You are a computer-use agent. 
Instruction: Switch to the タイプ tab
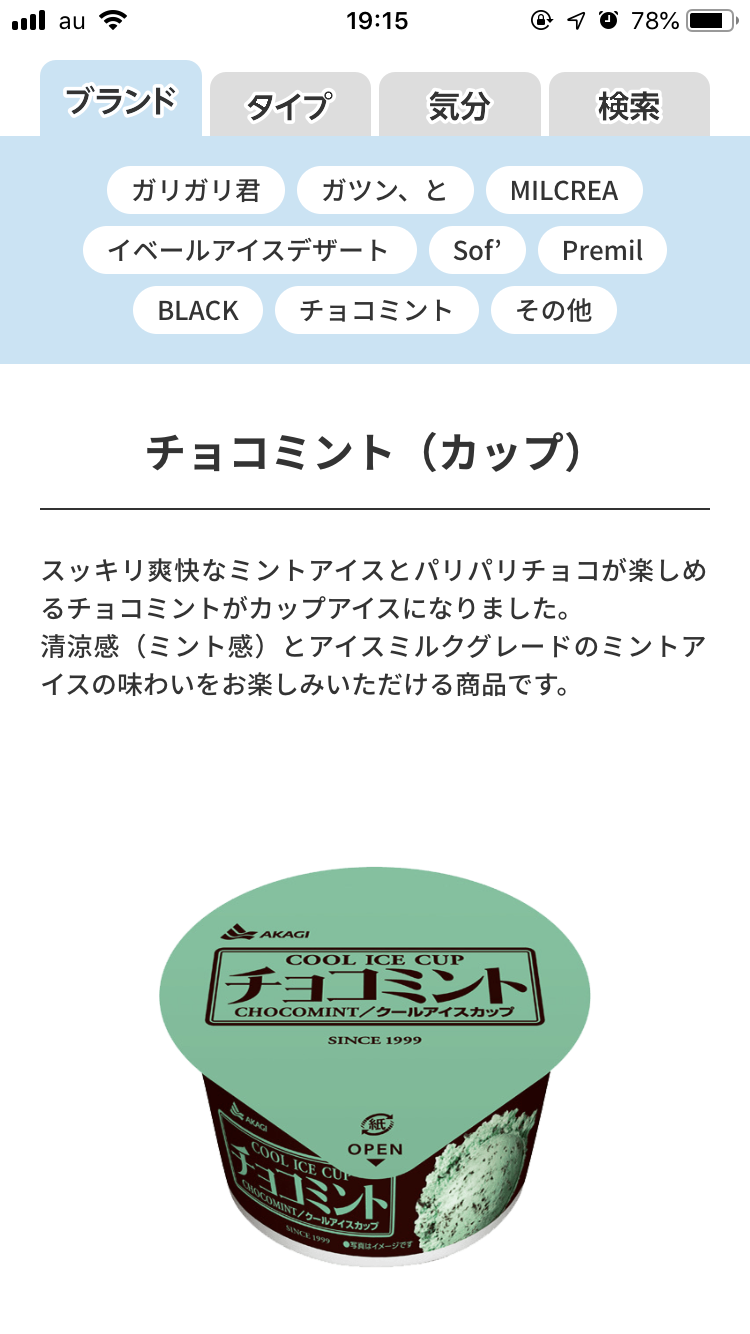click(290, 105)
